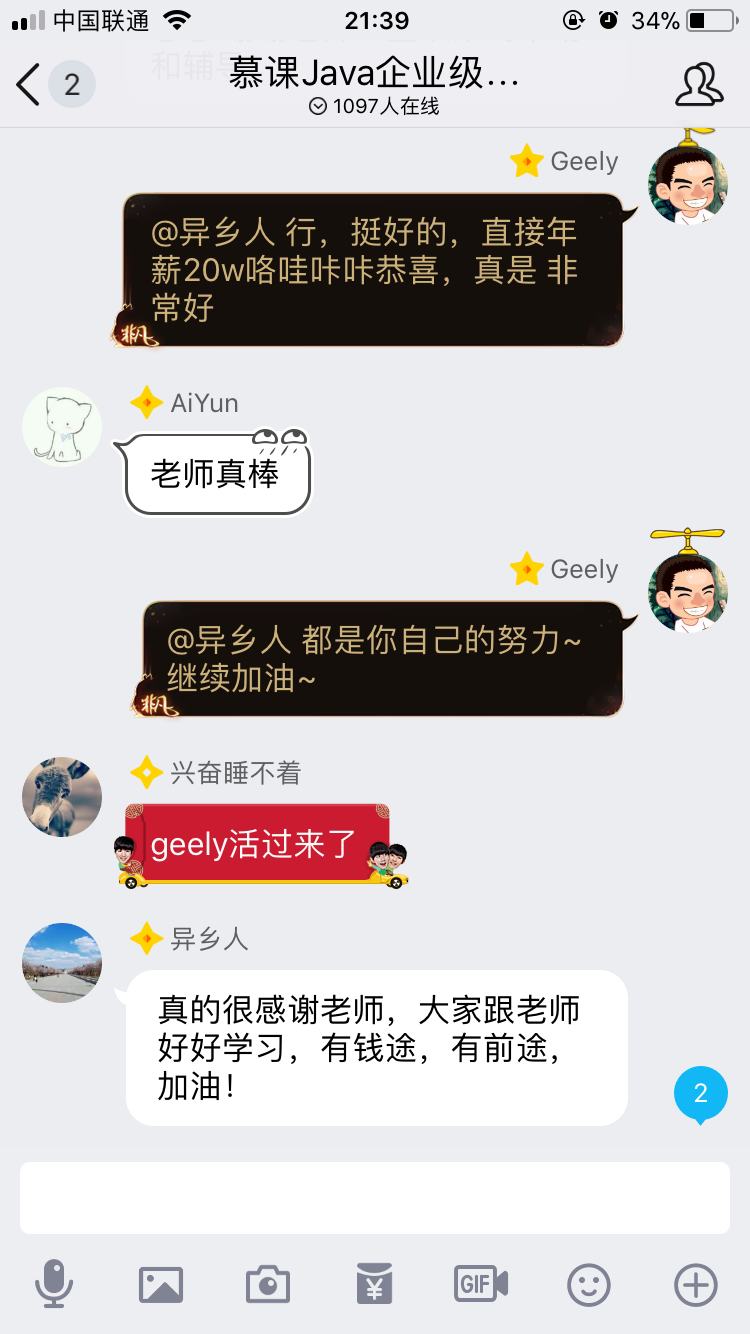Tap the message input field at the bottom
This screenshot has width=750, height=1334.
(x=375, y=1198)
